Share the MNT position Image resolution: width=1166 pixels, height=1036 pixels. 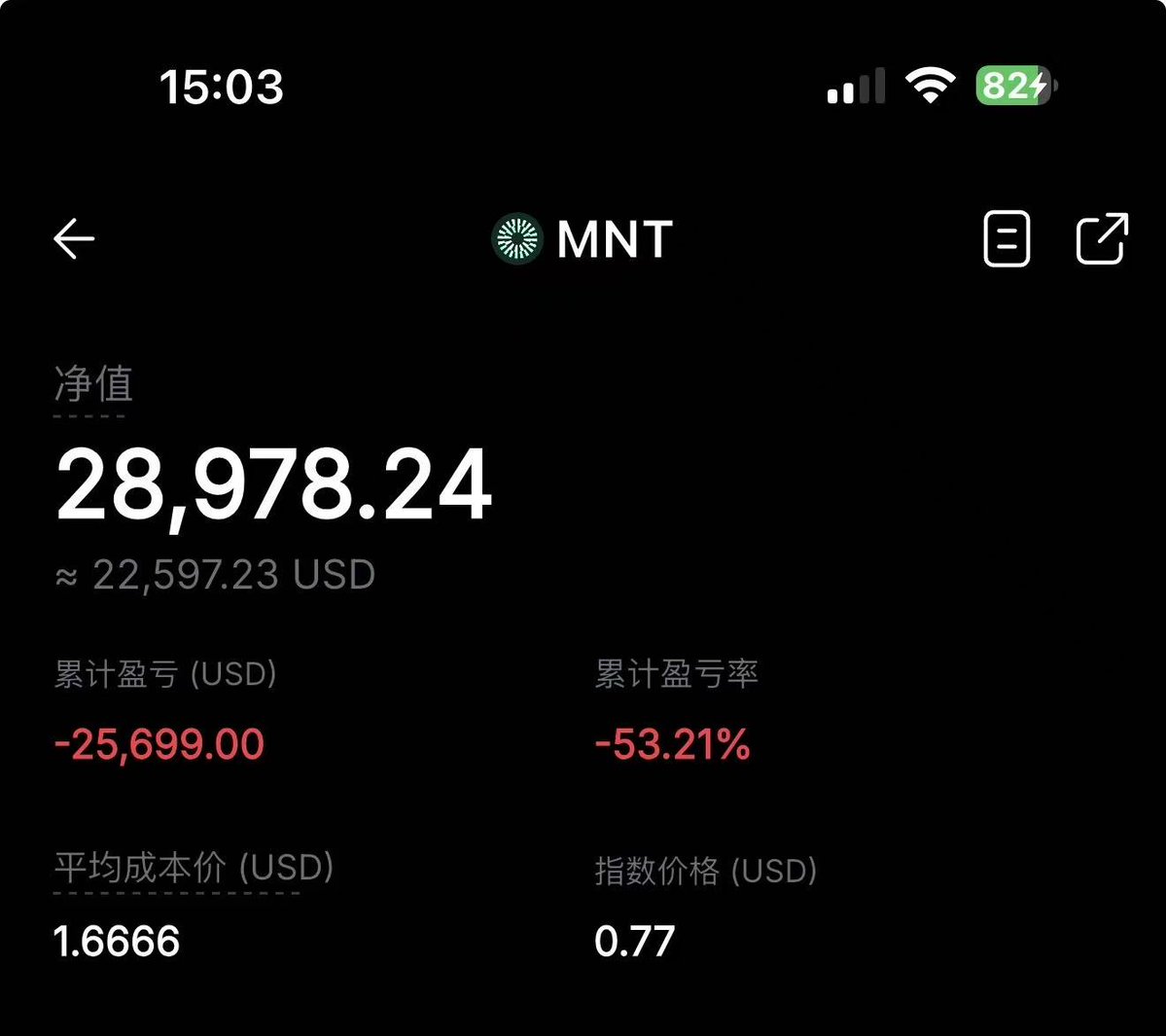pos(1102,238)
